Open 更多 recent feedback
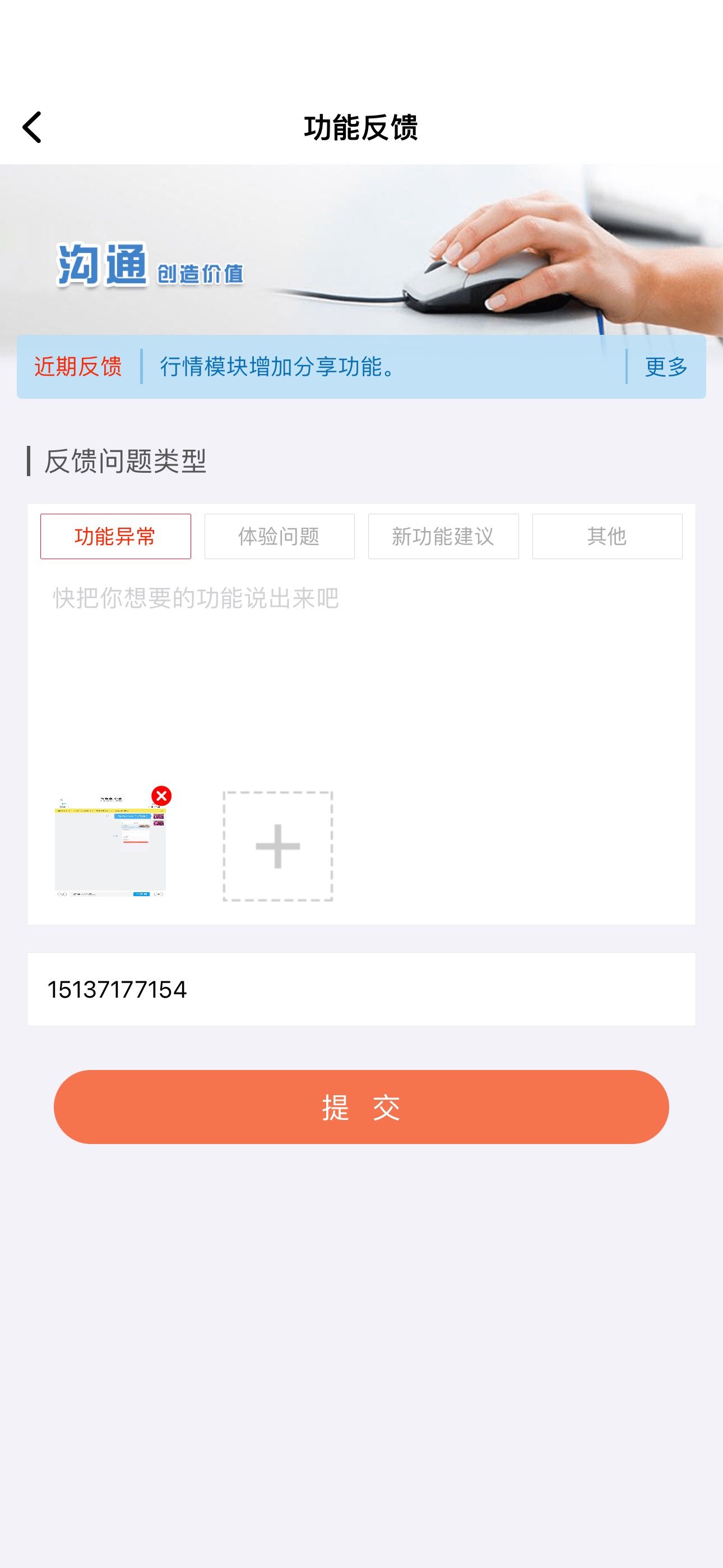This screenshot has width=723, height=1568. click(x=666, y=367)
